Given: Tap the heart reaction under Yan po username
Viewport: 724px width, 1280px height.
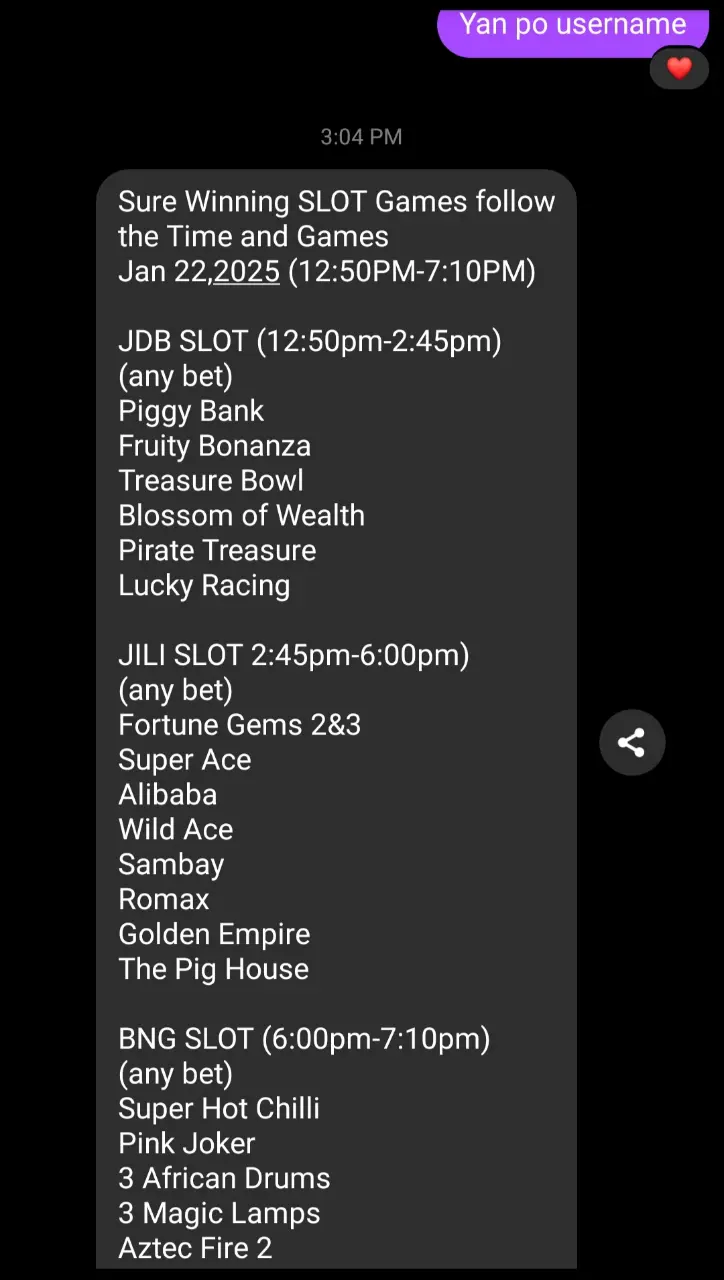Looking at the screenshot, I should click(x=679, y=68).
